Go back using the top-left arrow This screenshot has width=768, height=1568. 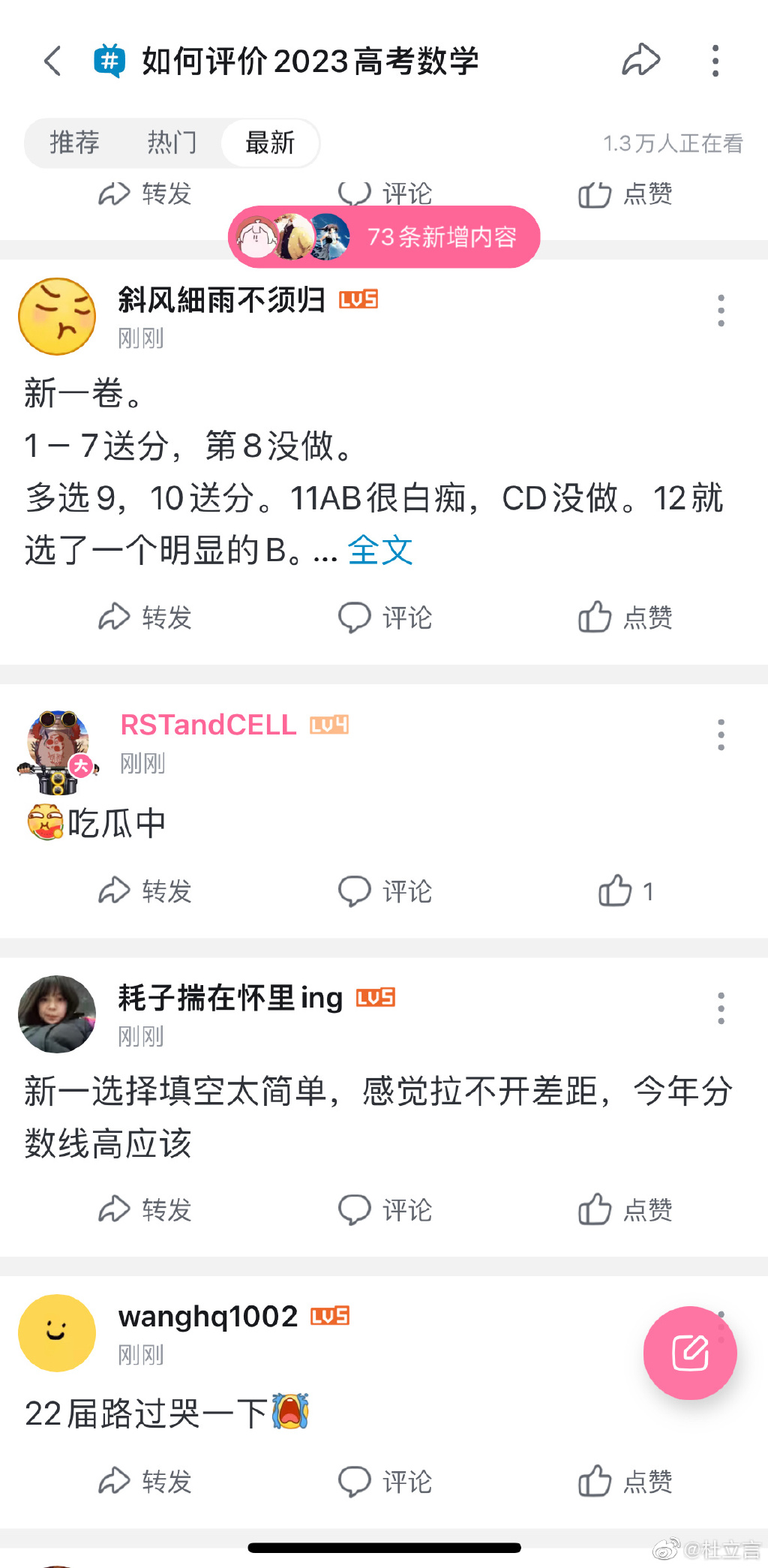coord(52,61)
